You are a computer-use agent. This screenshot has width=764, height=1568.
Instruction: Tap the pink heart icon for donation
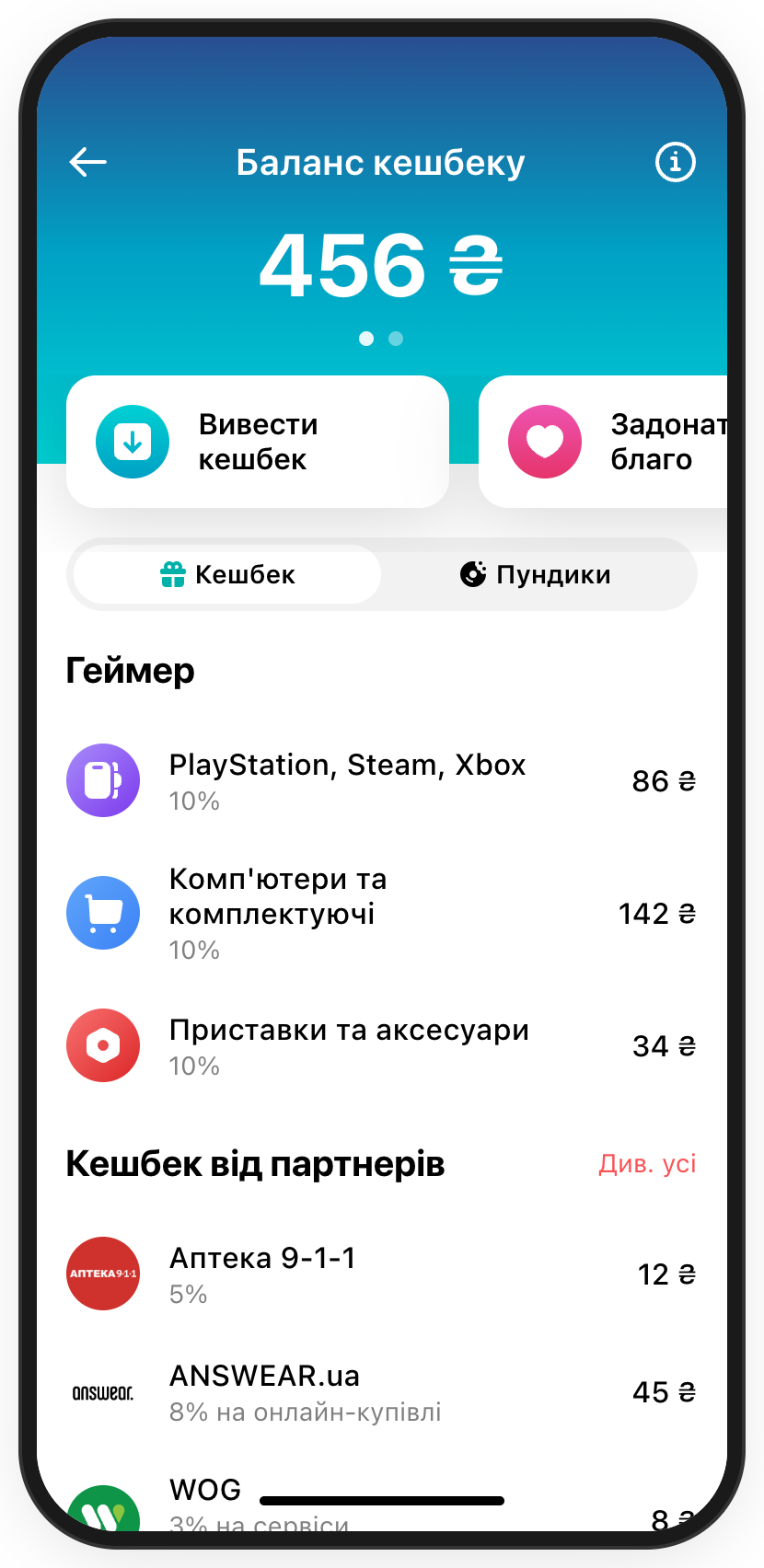tap(545, 442)
